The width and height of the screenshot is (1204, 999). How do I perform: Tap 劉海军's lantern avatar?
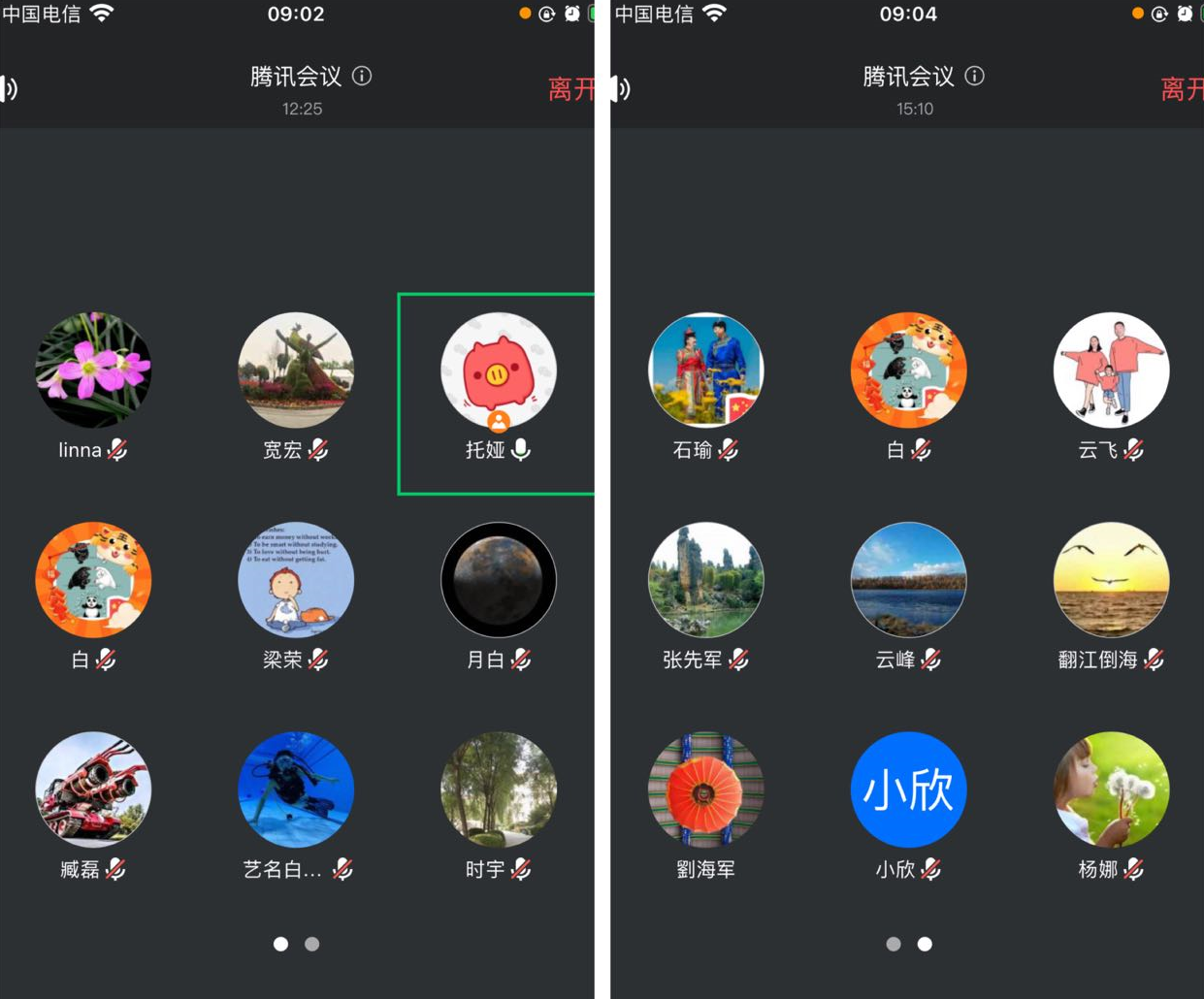coord(705,790)
